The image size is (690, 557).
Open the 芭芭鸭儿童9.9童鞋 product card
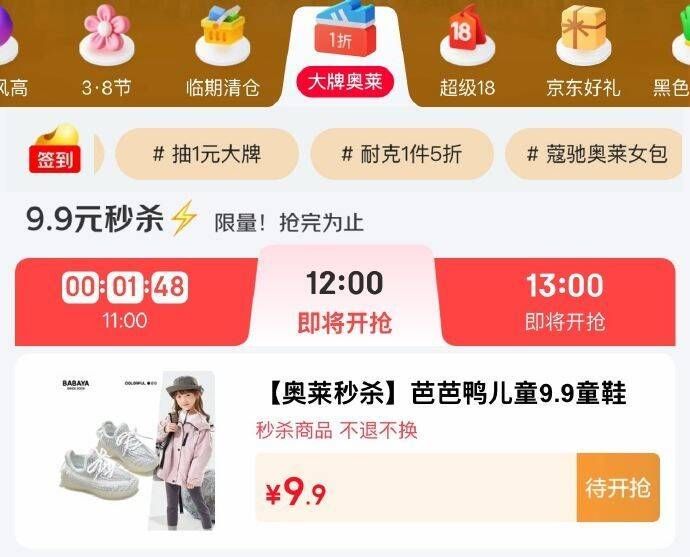[440, 394]
